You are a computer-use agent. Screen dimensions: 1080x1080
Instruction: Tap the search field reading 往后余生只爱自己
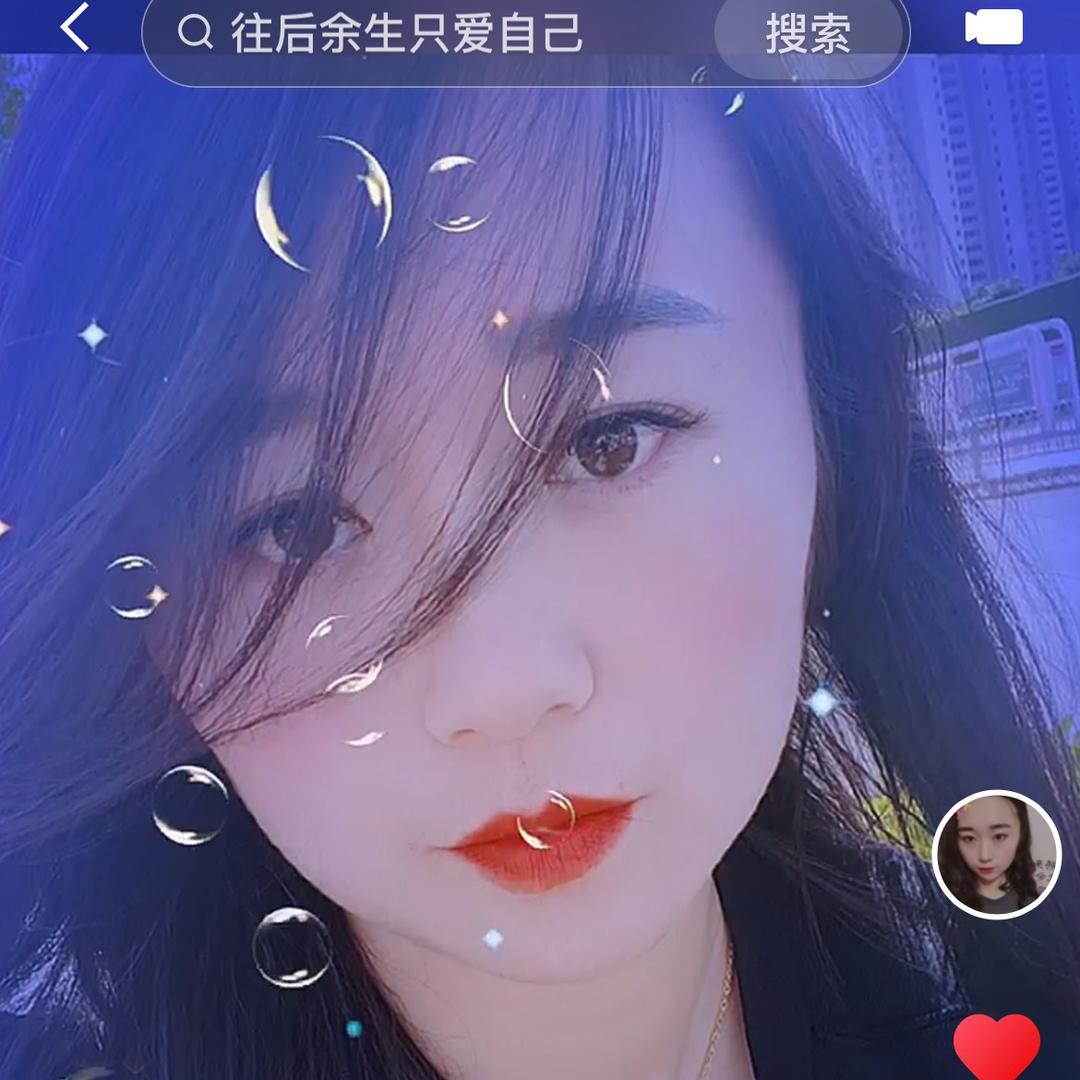coord(420,34)
